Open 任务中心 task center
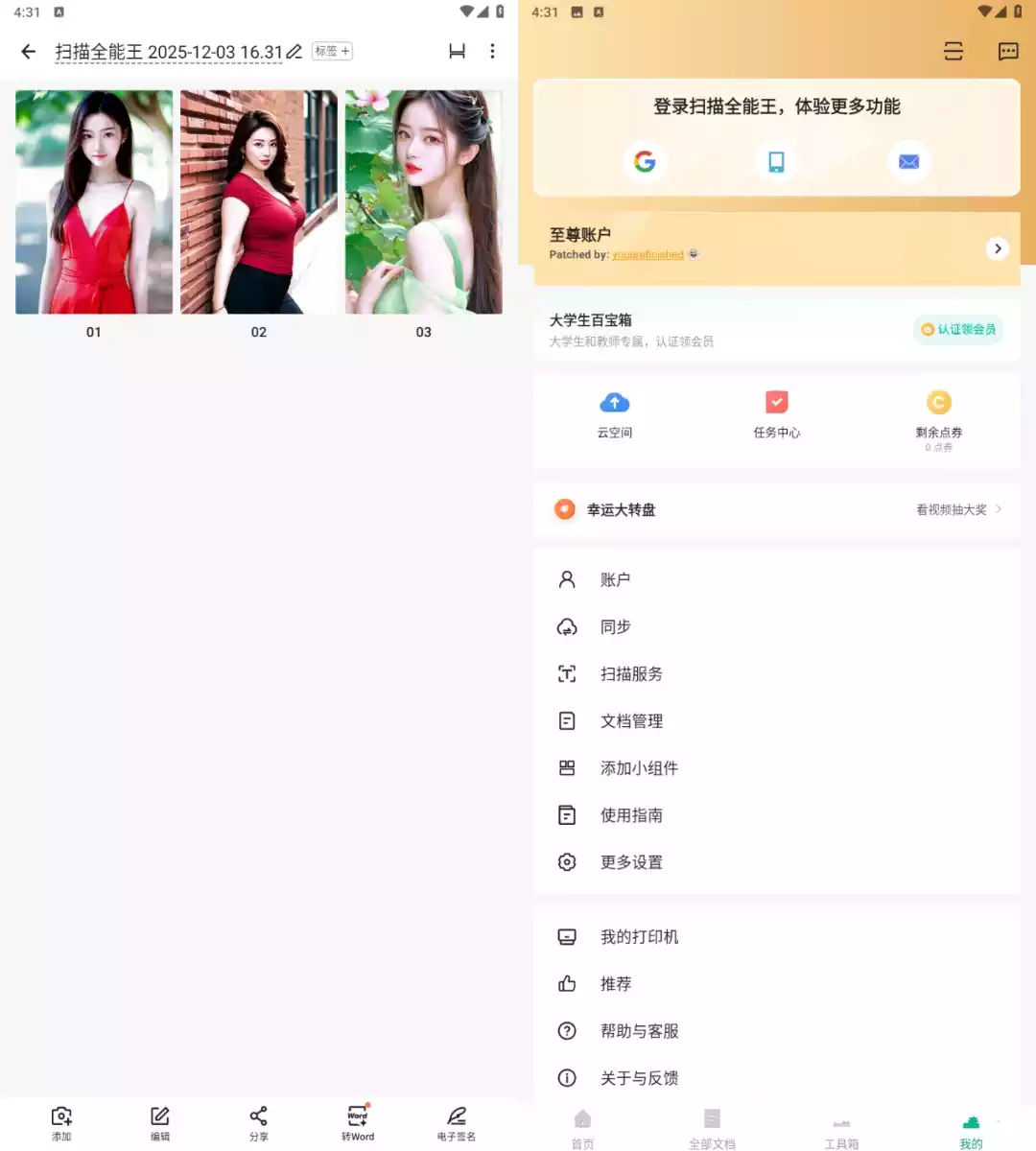The image size is (1036, 1151). (x=777, y=414)
